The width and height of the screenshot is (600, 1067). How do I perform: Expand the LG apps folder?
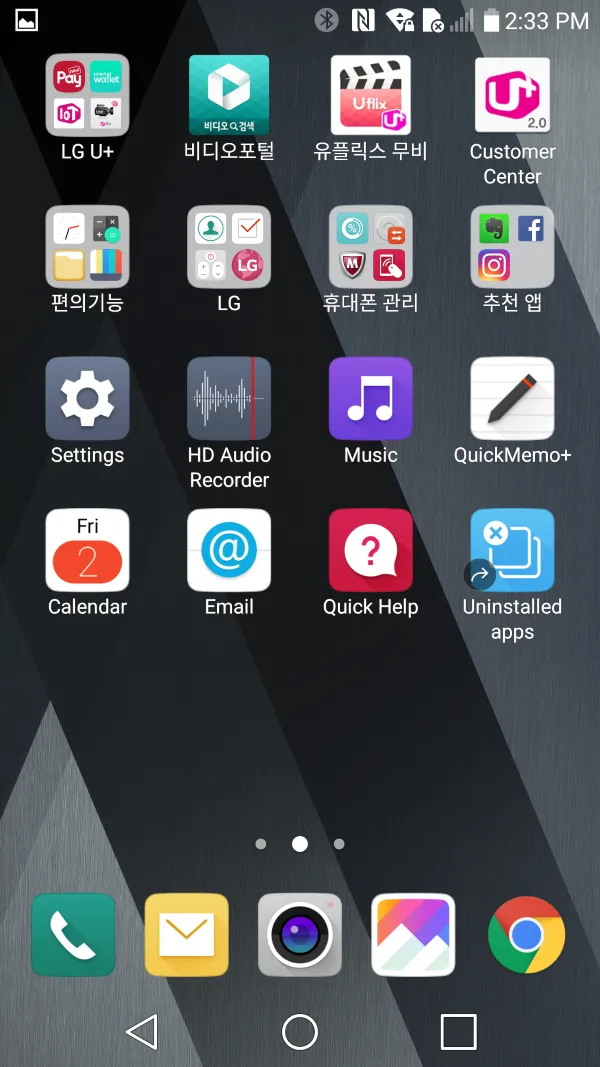(229, 248)
